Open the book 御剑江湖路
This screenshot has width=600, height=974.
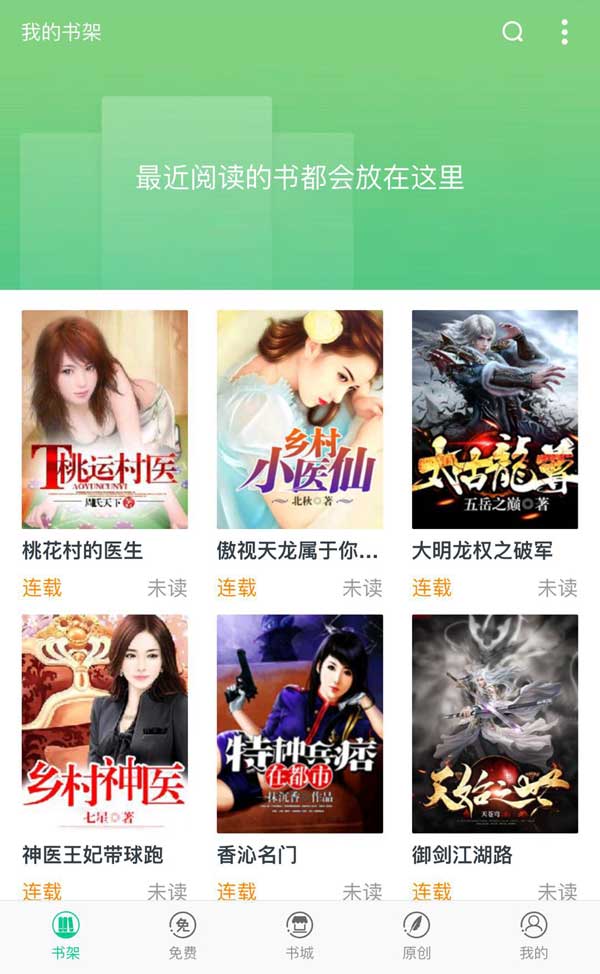[495, 724]
